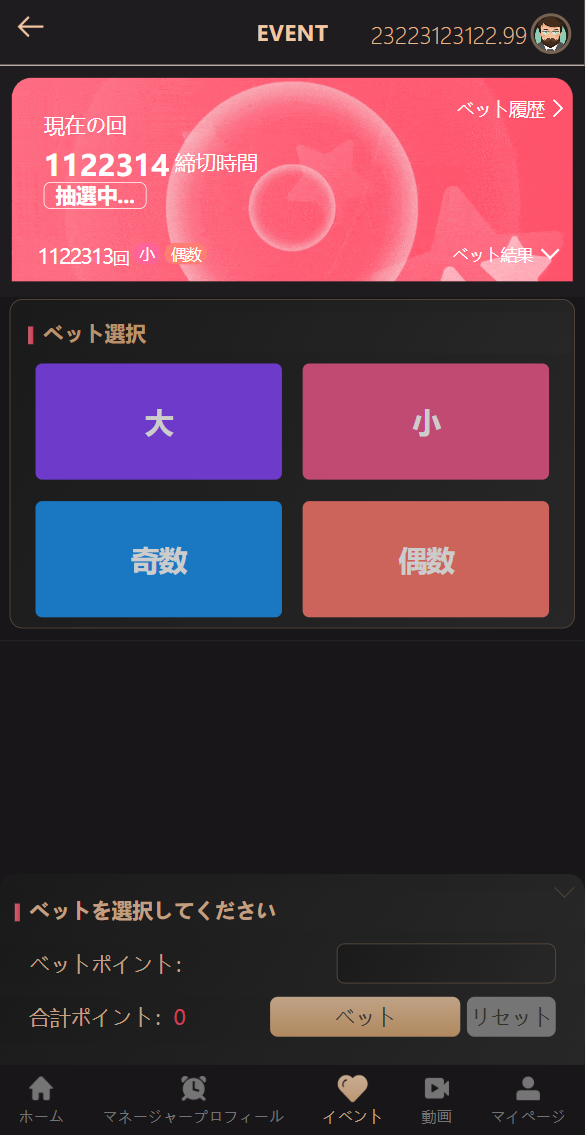The height and width of the screenshot is (1135, 586).
Task: Open the profile avatar
Action: tap(551, 33)
